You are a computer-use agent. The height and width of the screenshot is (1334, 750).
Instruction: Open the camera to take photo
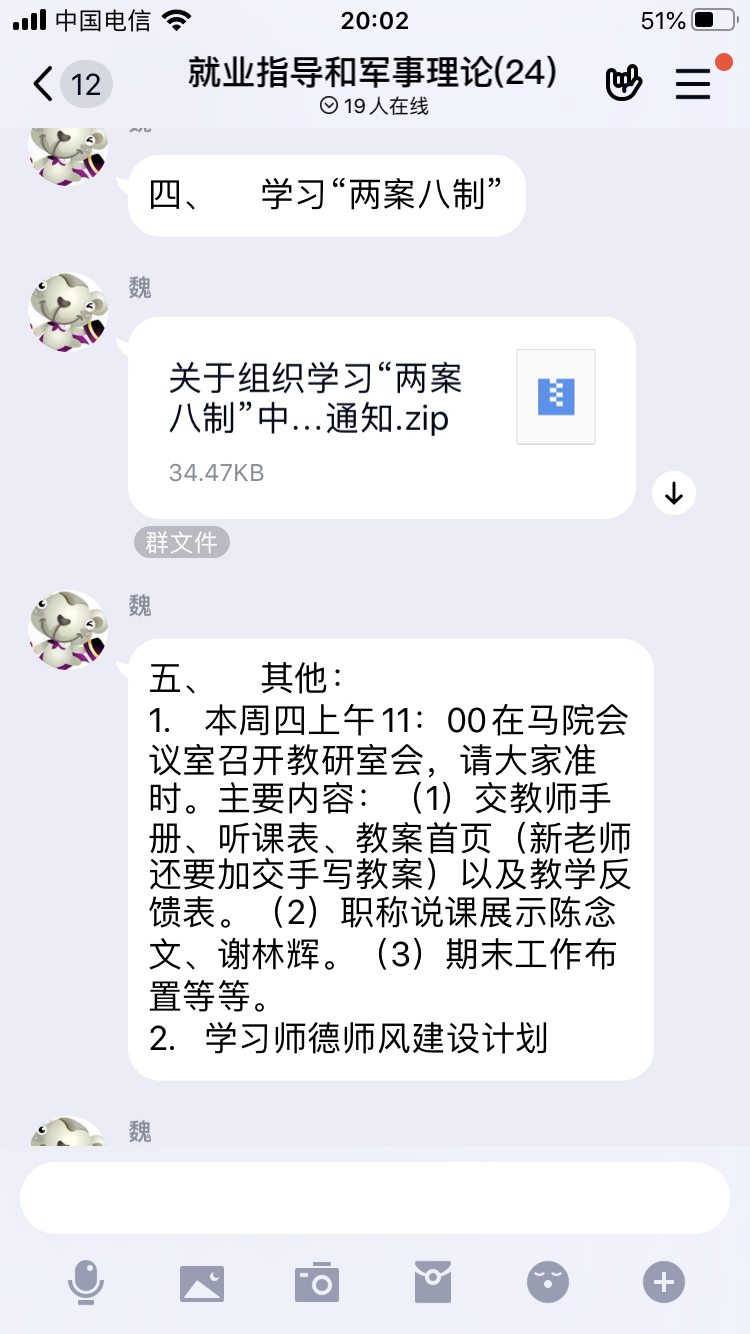[x=317, y=1282]
